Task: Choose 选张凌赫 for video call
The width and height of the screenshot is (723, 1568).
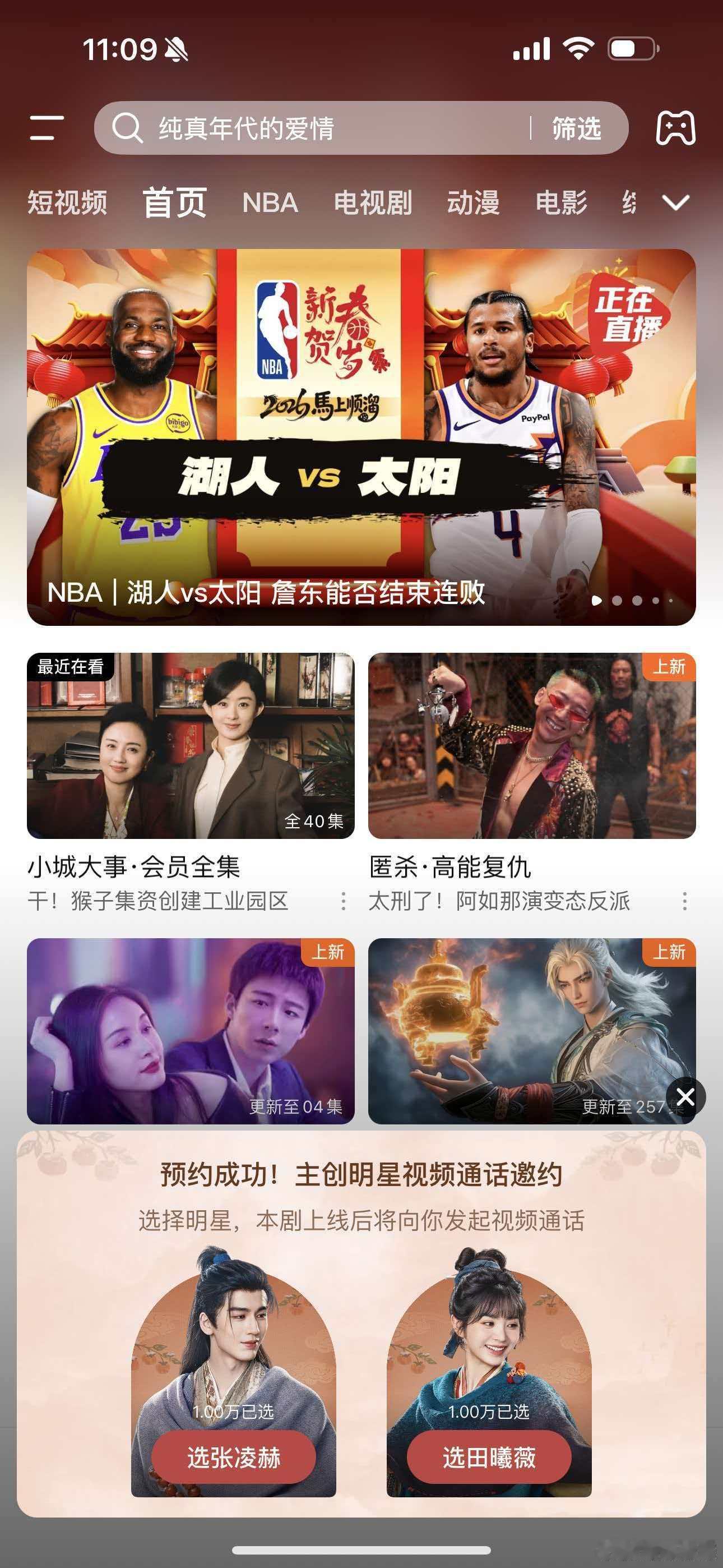Action: tap(234, 1457)
